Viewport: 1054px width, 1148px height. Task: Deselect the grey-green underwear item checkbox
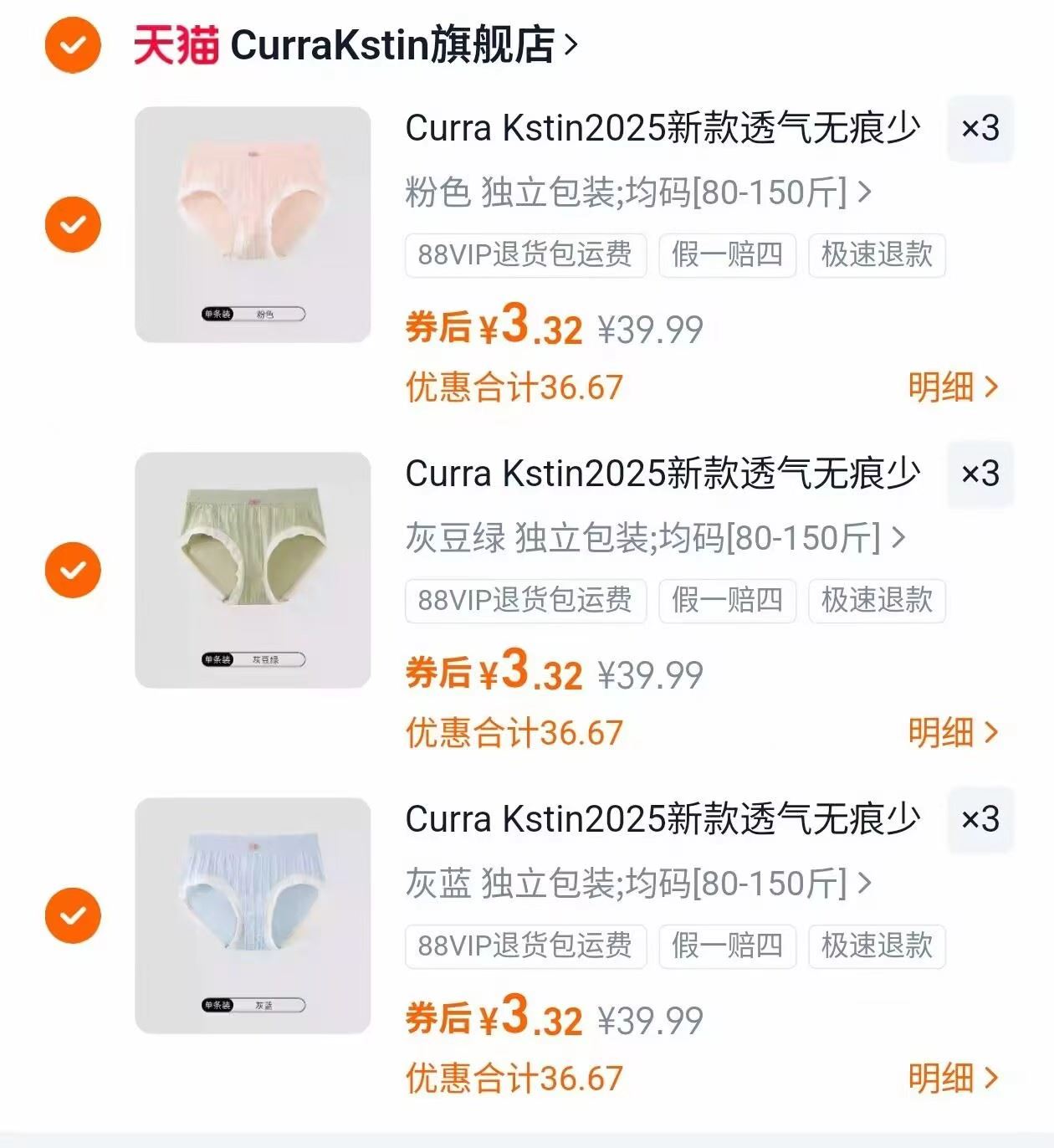73,569
